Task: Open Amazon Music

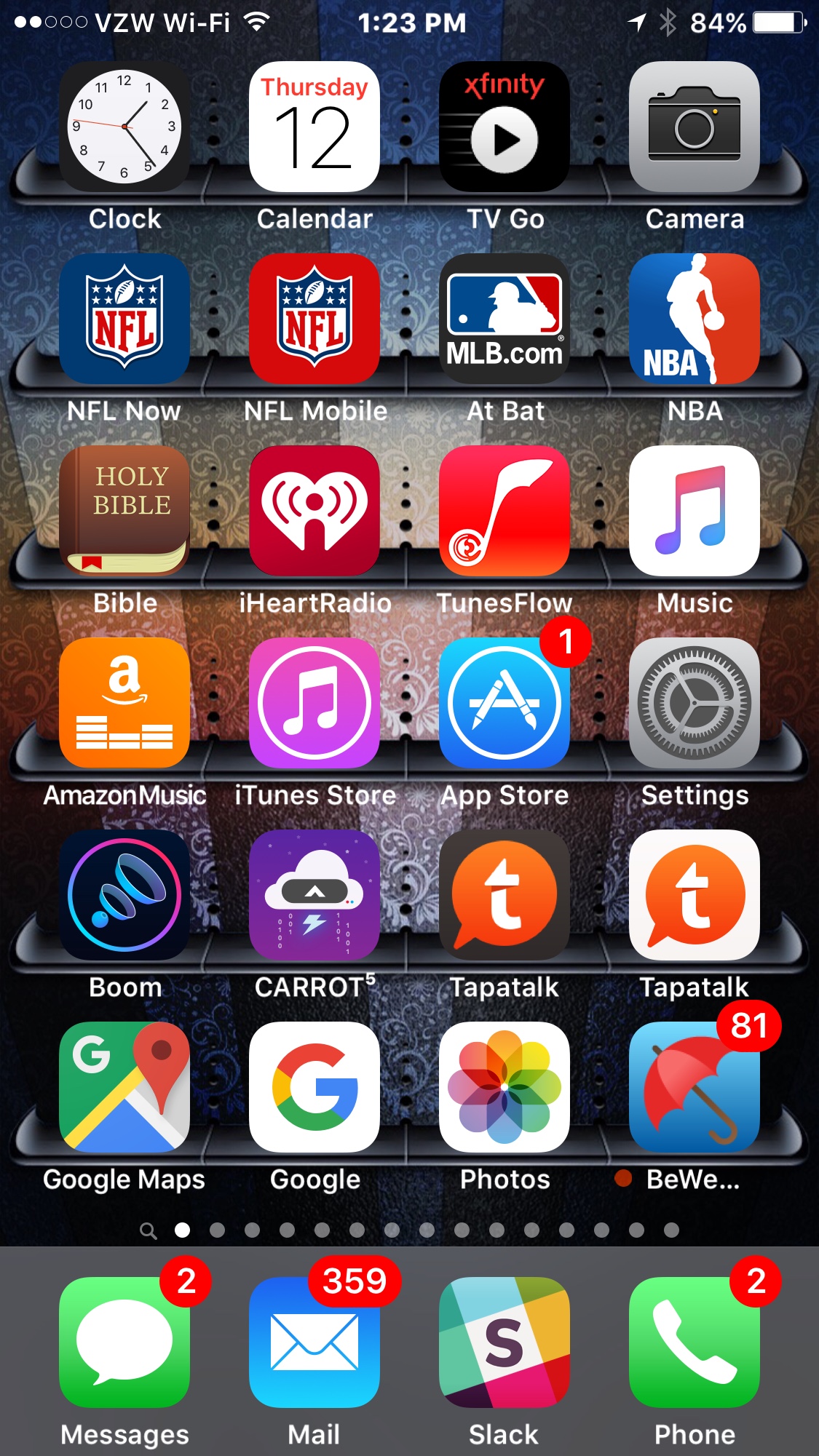Action: click(124, 703)
